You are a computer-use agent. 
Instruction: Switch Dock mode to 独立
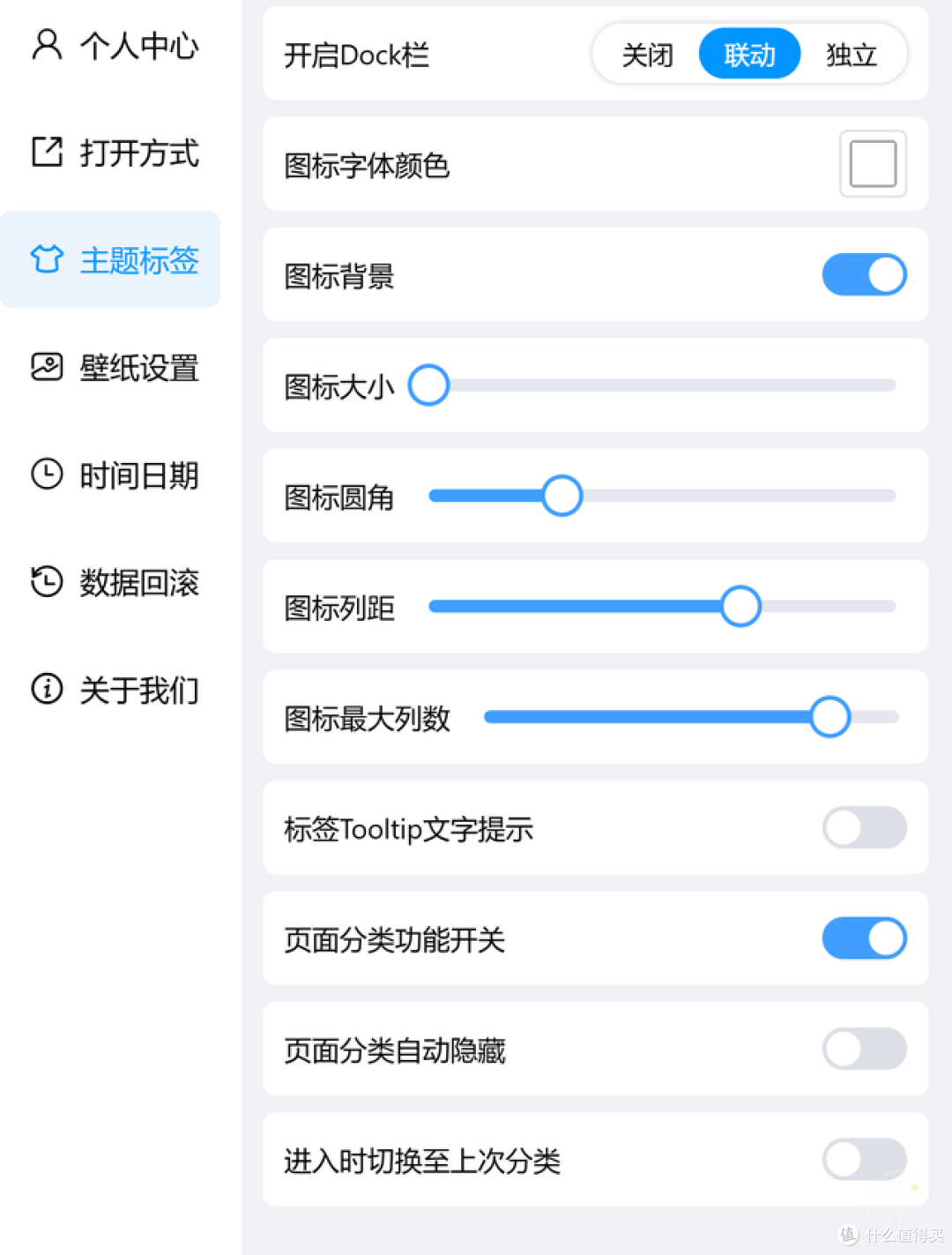[x=851, y=54]
